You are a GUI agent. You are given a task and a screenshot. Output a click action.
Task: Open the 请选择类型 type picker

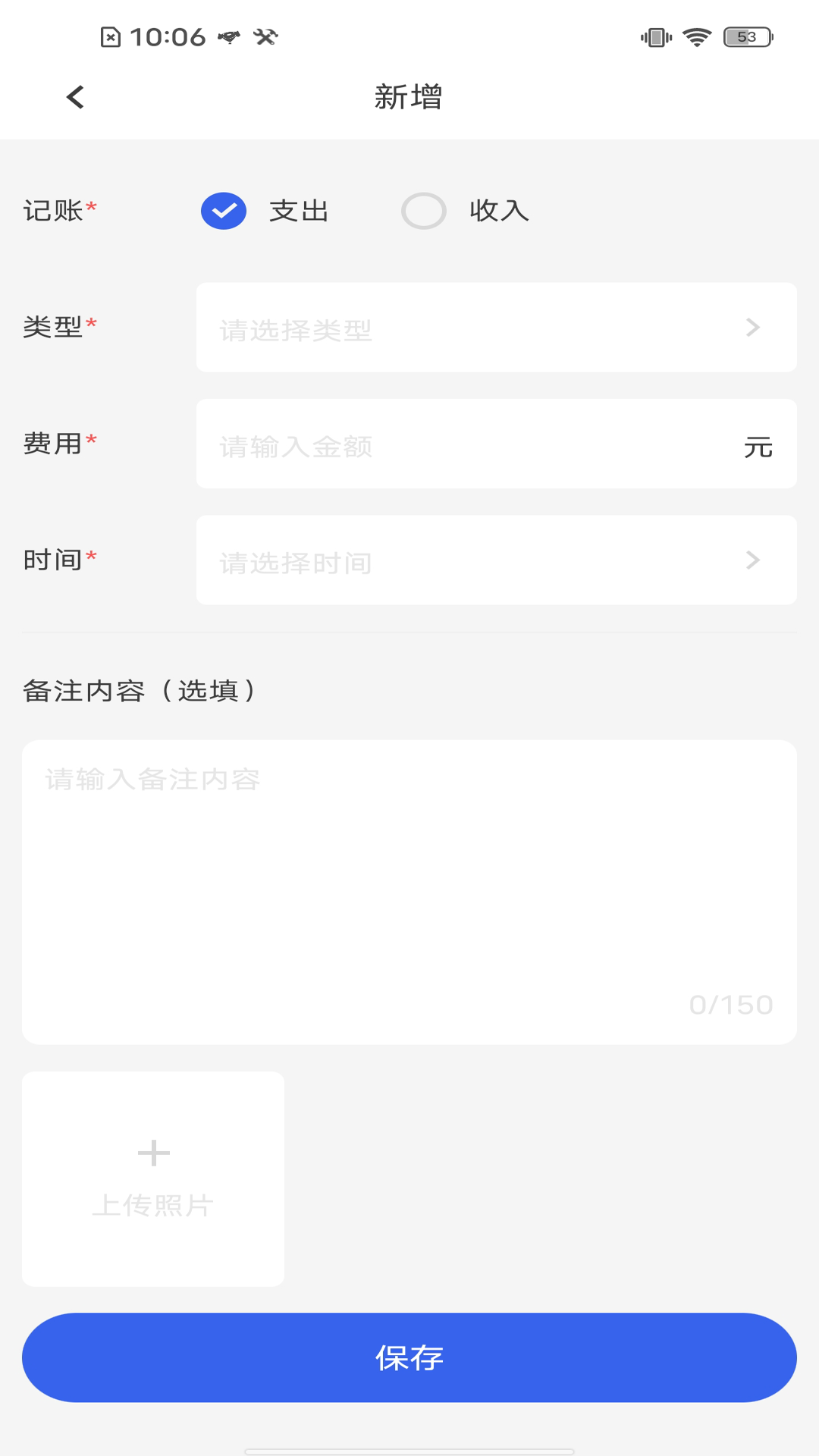point(496,328)
